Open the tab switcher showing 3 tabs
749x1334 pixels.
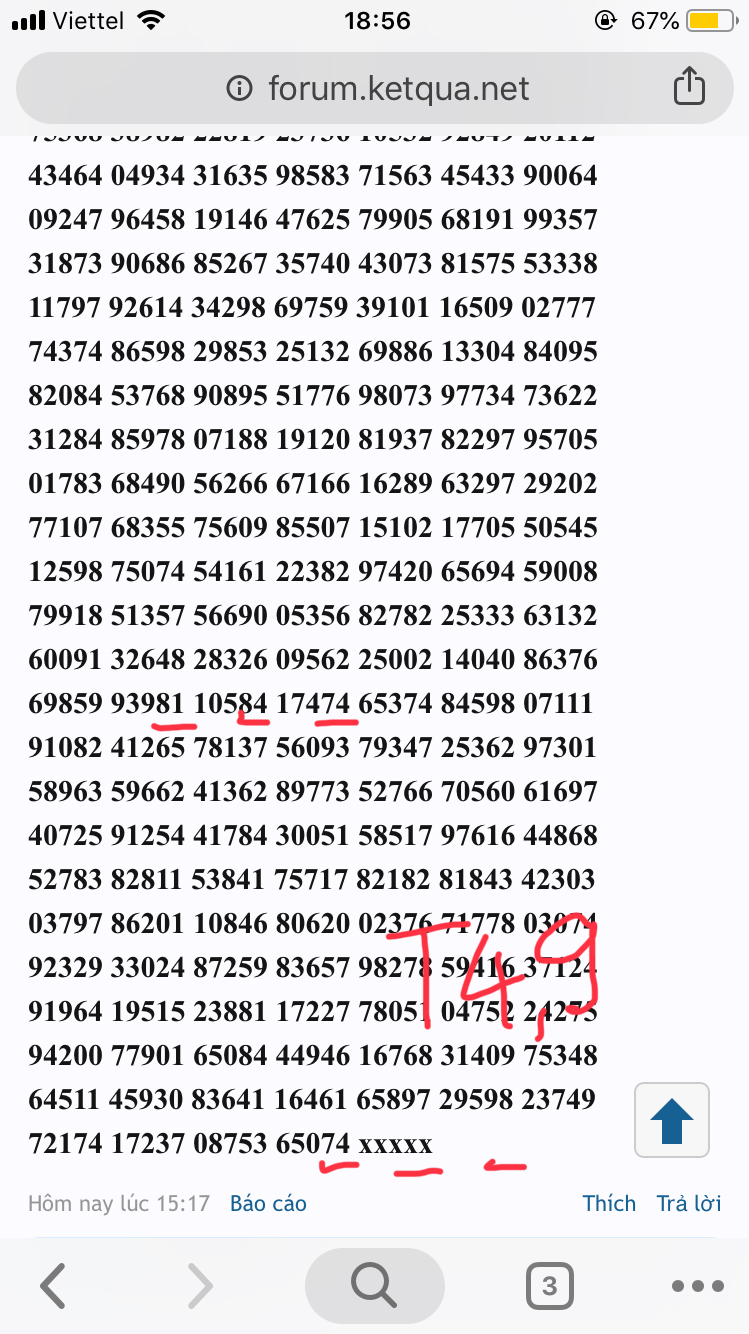click(x=549, y=1286)
